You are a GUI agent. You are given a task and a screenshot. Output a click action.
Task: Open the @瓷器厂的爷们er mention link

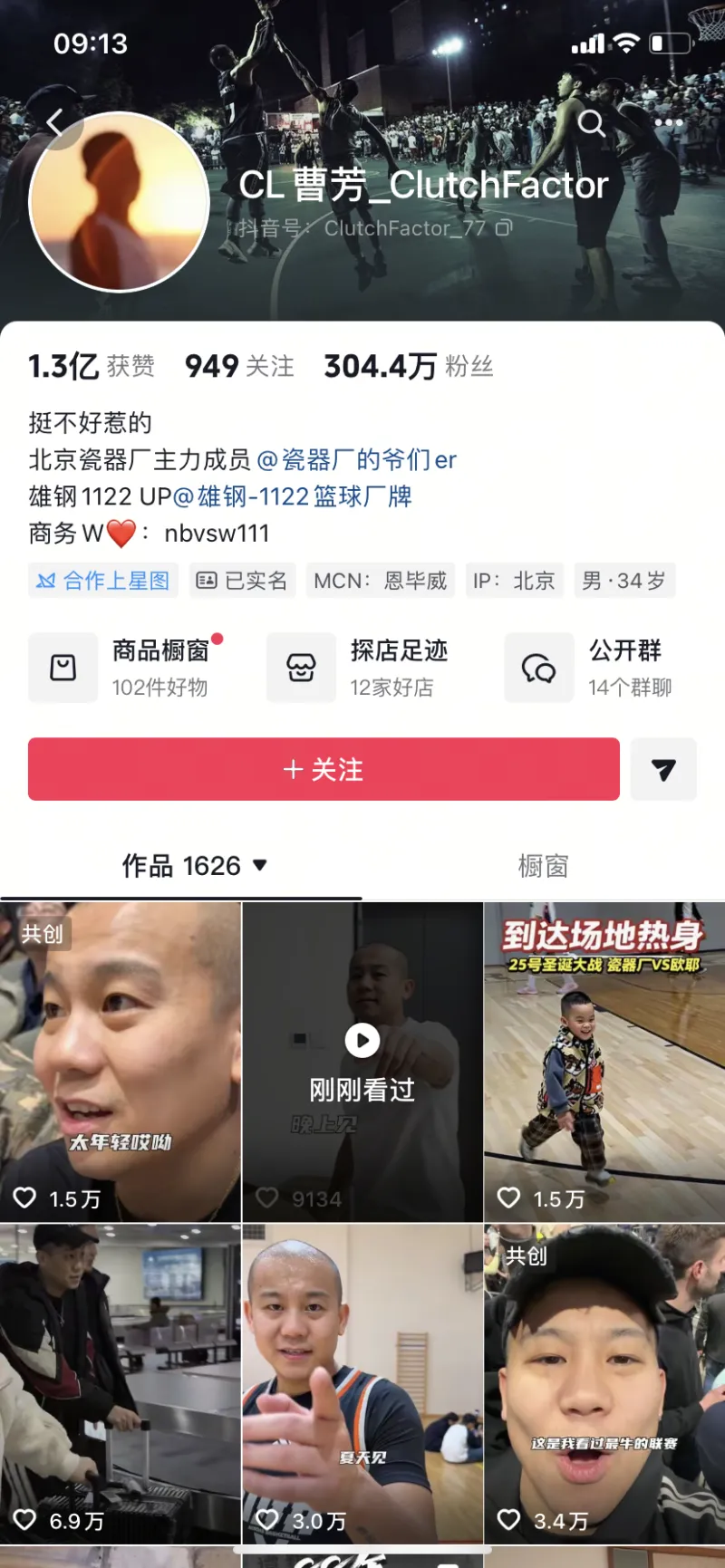pyautogui.click(x=357, y=460)
